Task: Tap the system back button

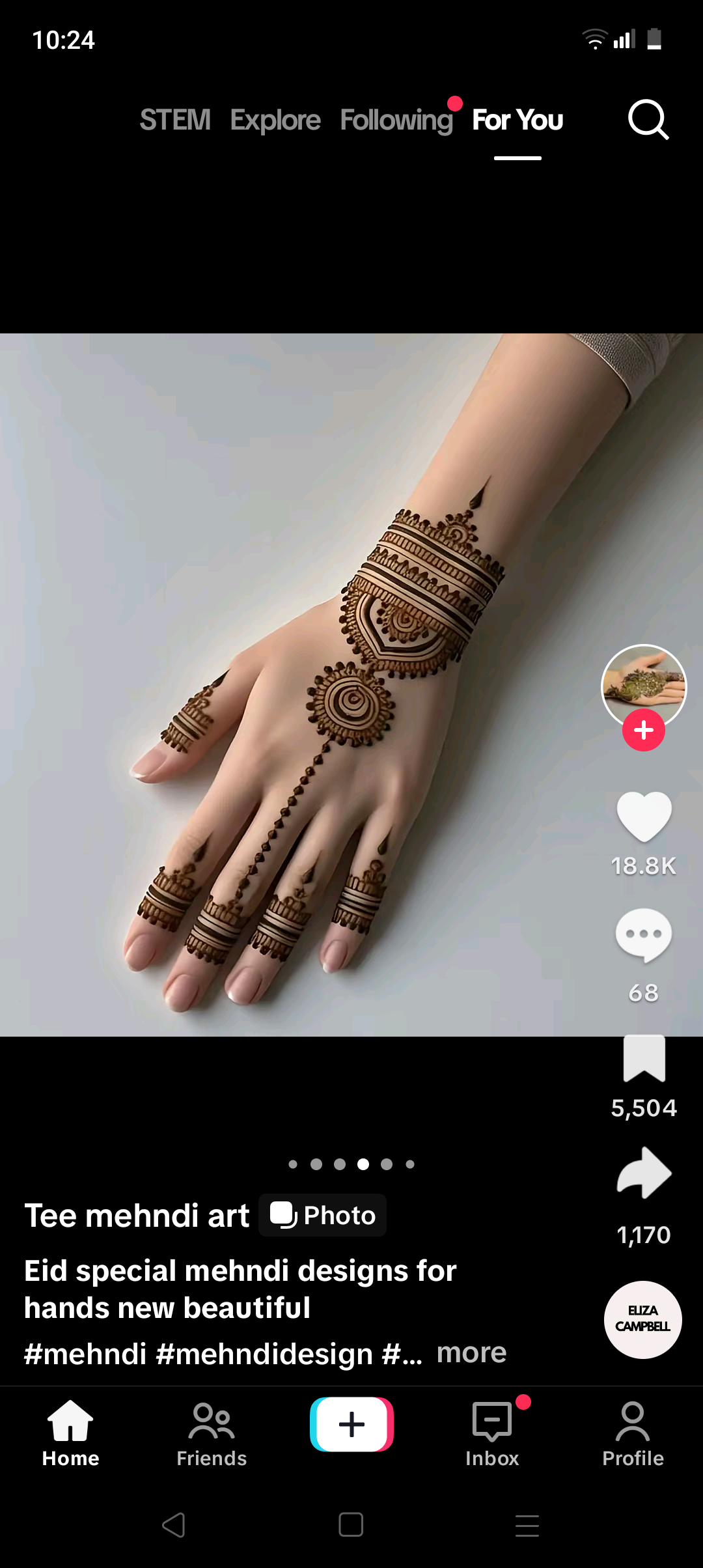Action: pos(174,1525)
